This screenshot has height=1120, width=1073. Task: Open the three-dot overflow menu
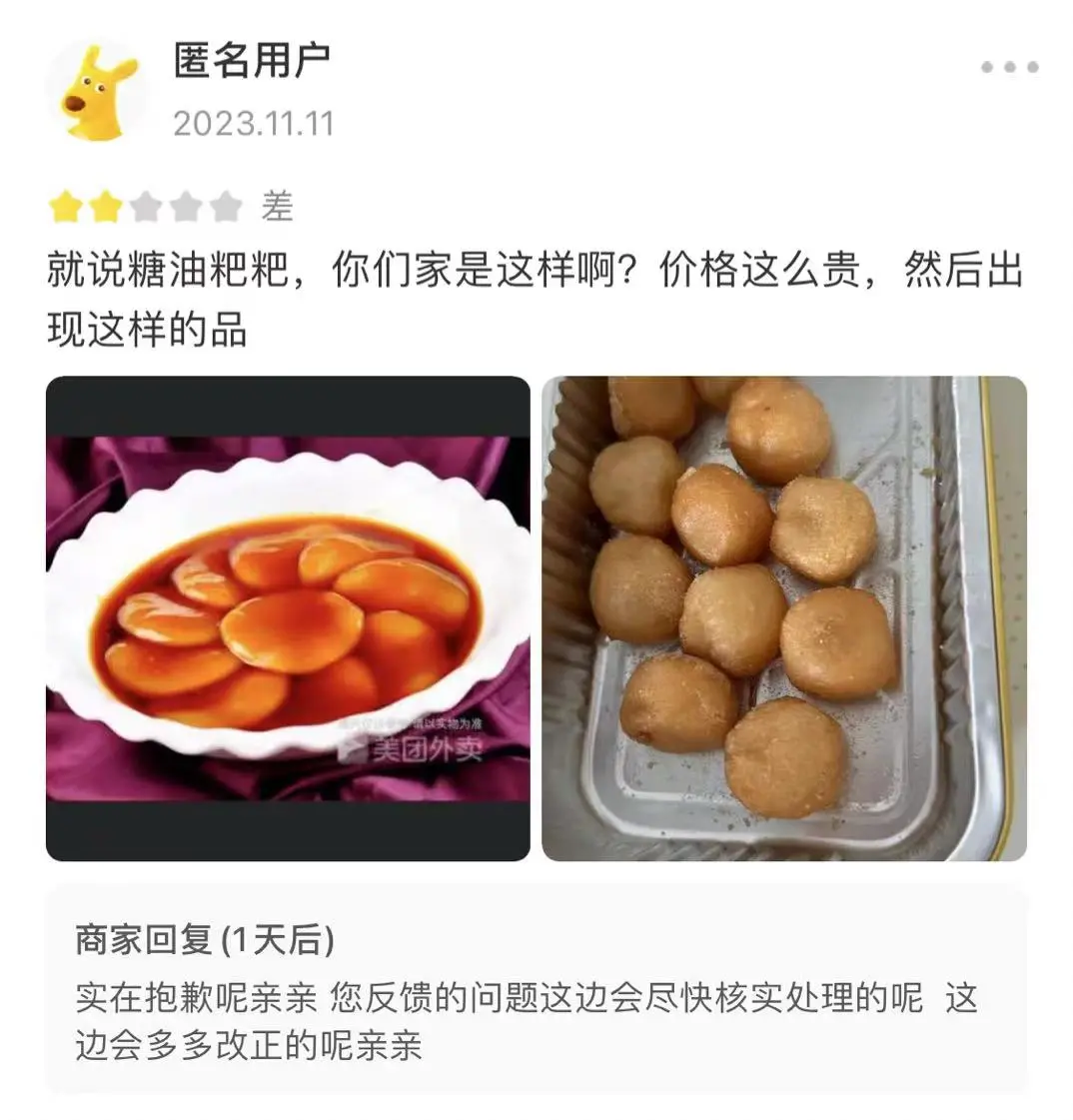click(x=1009, y=68)
